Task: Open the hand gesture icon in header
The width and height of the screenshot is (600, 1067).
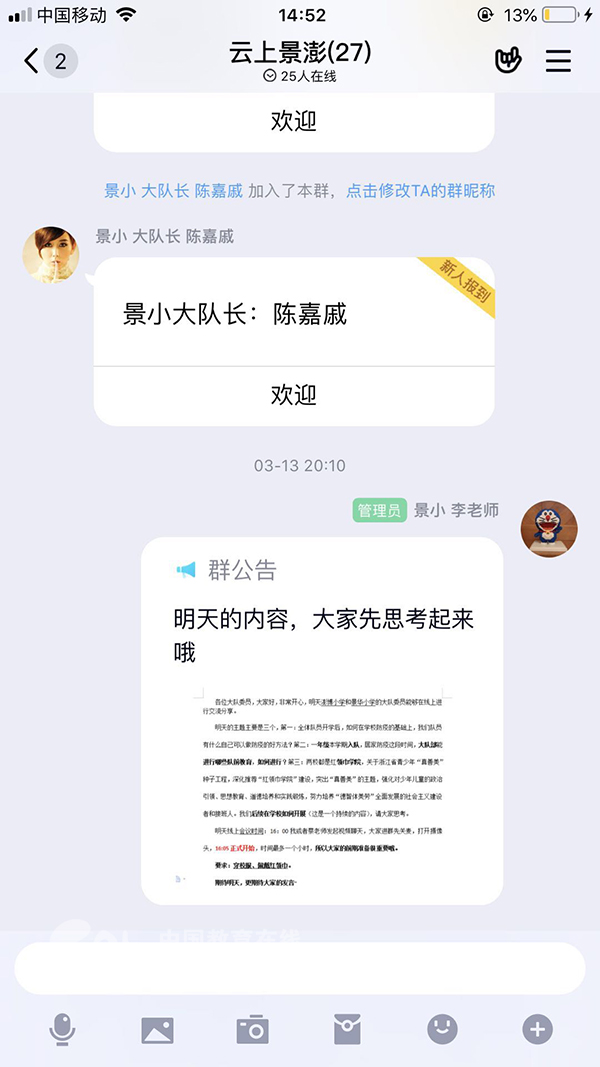Action: [509, 61]
